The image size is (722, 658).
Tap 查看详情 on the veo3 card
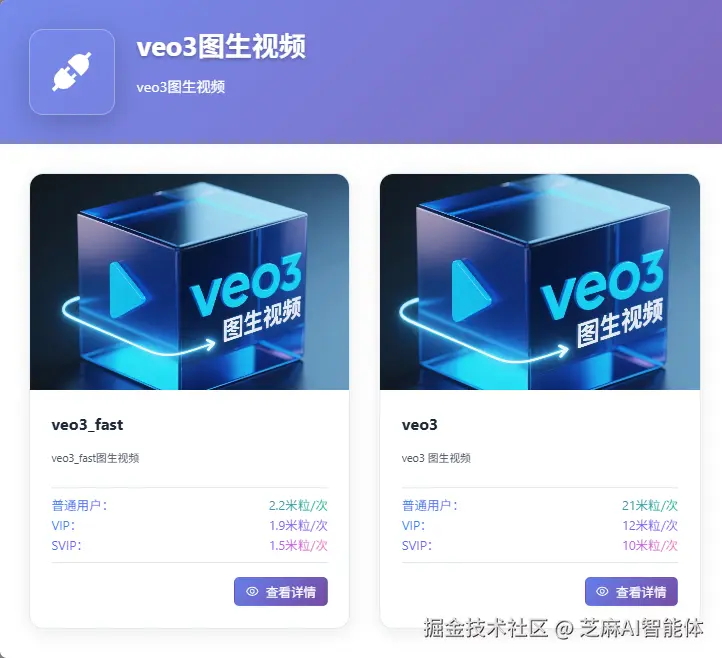[631, 592]
